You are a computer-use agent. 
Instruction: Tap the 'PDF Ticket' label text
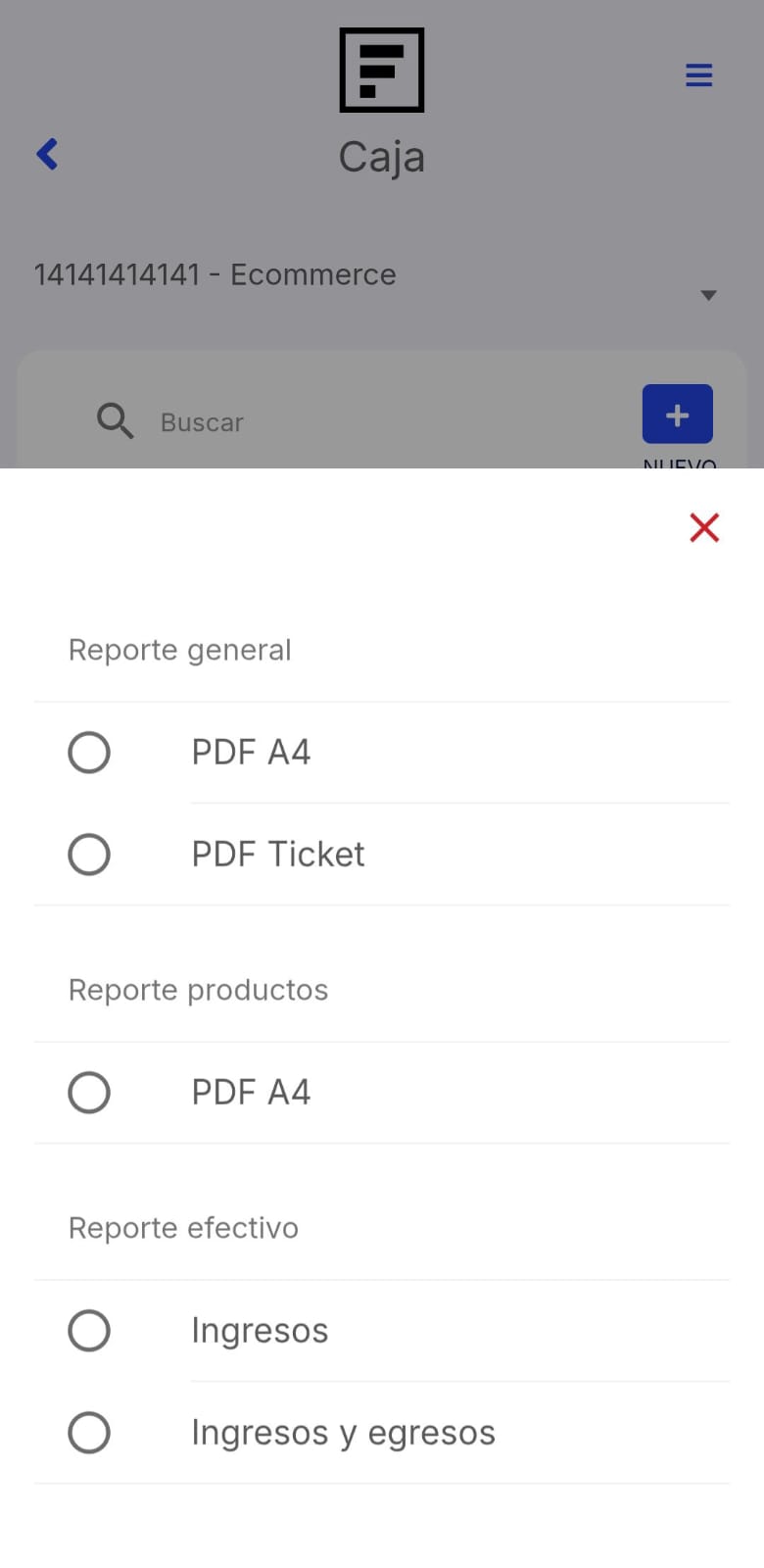pos(277,854)
